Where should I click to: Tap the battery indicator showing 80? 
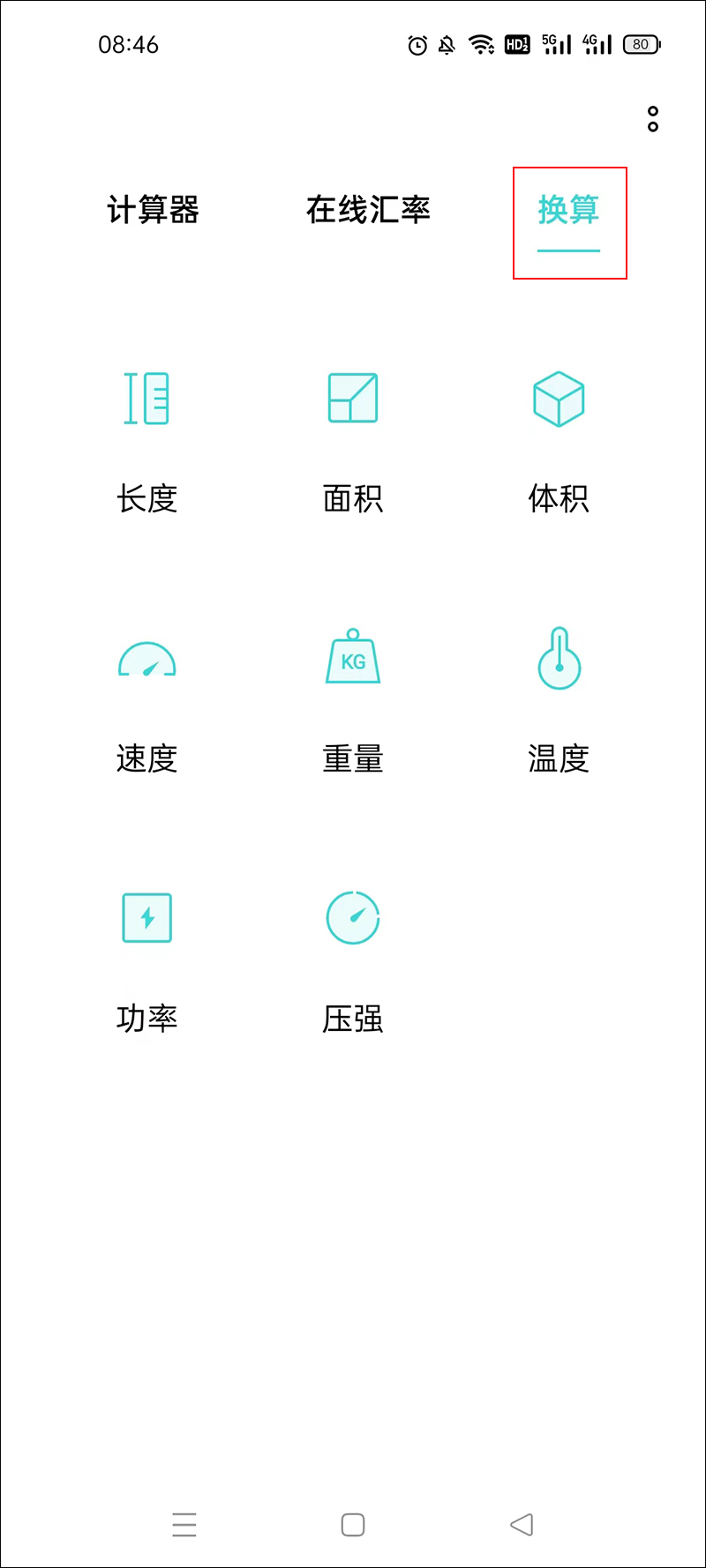click(x=642, y=44)
